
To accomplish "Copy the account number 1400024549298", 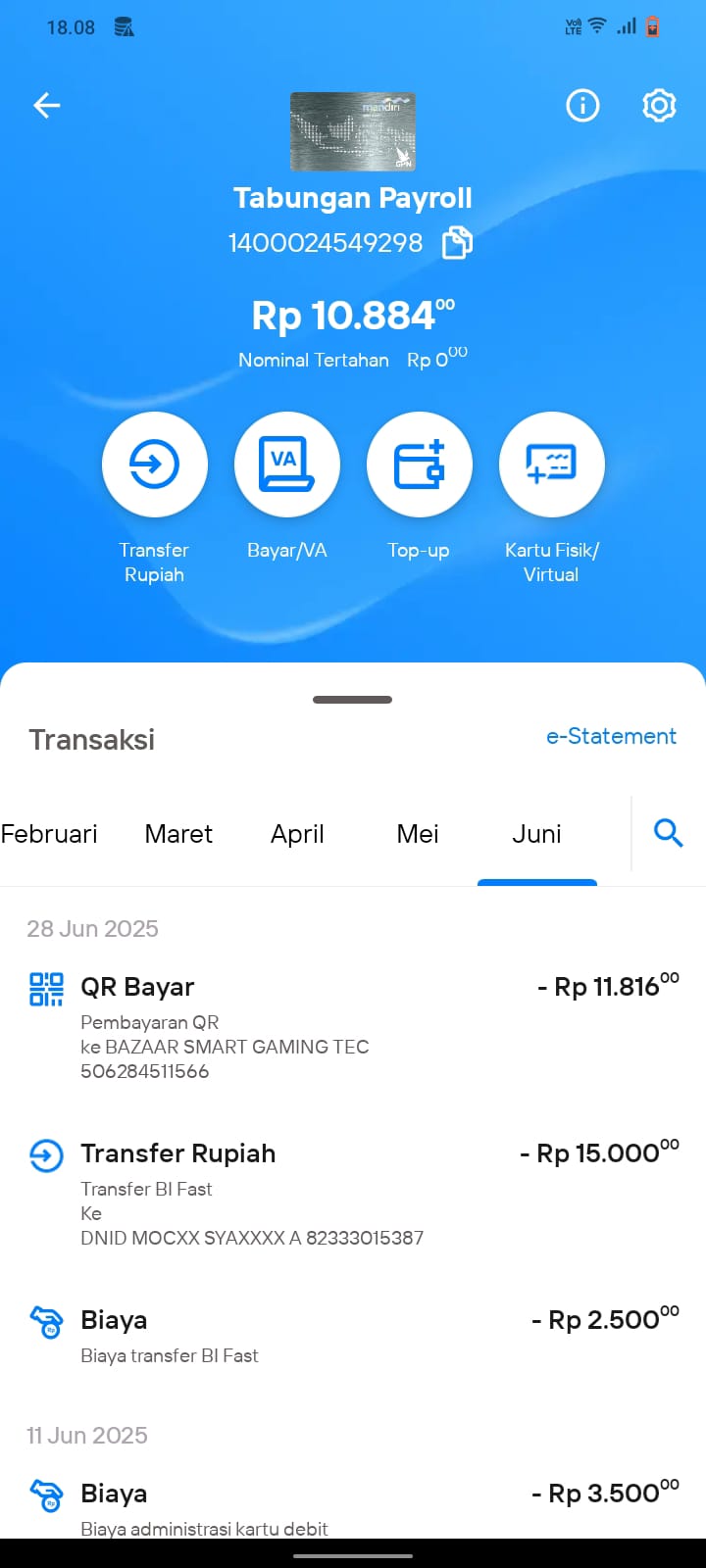I will [x=457, y=243].
